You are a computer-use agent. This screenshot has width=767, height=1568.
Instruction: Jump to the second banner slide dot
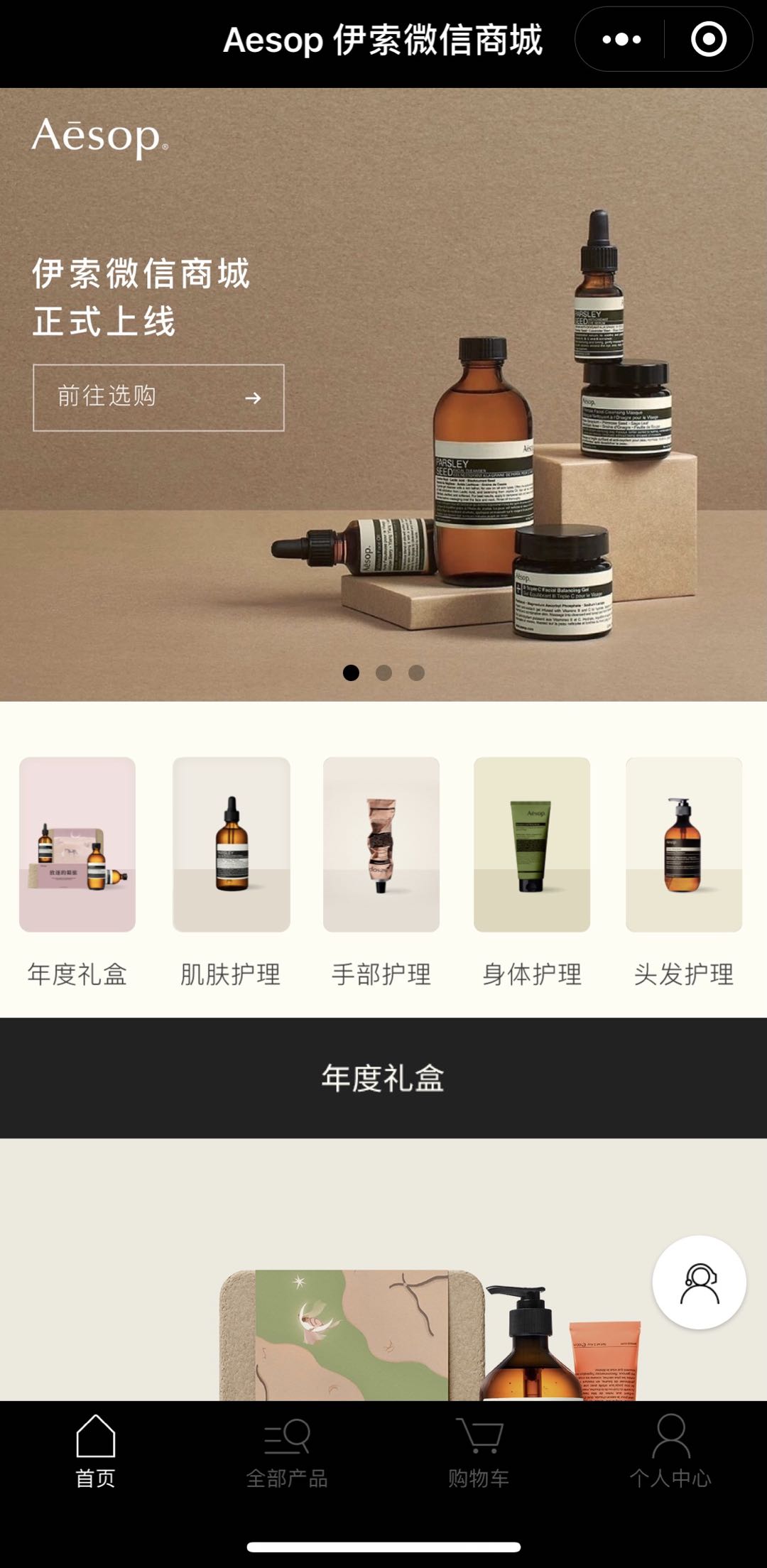(x=383, y=673)
